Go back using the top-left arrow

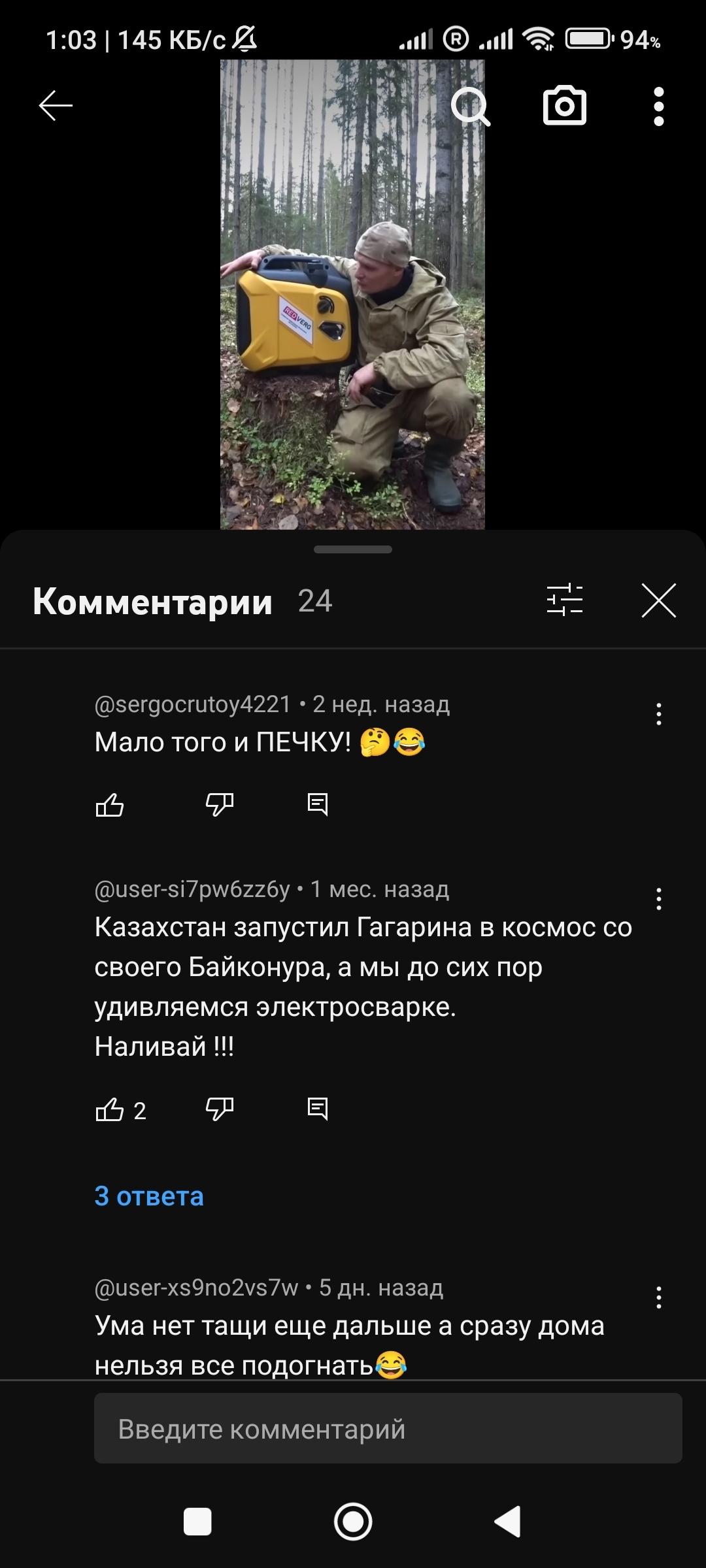click(56, 106)
